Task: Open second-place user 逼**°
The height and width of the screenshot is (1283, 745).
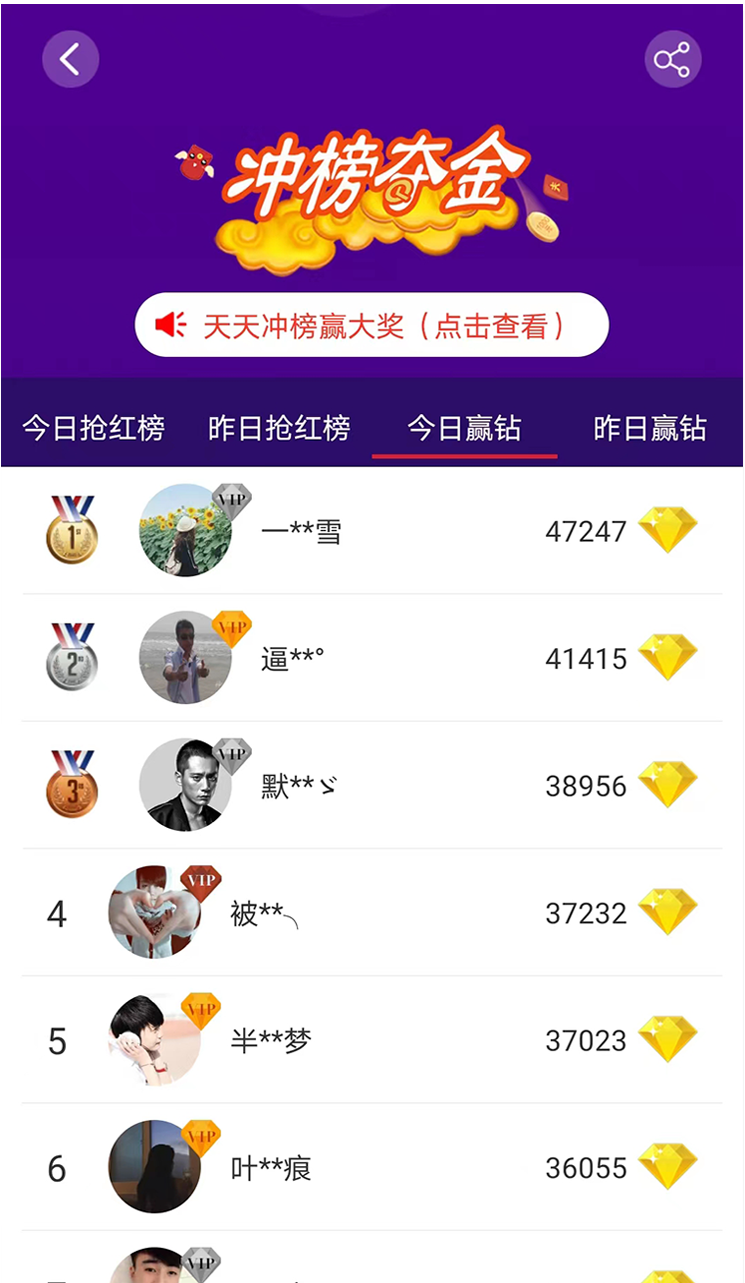Action: coord(292,658)
